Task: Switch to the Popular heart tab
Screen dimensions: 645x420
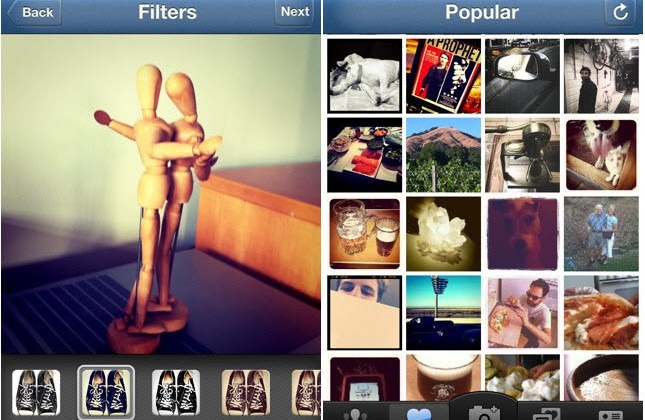Action: (x=419, y=412)
